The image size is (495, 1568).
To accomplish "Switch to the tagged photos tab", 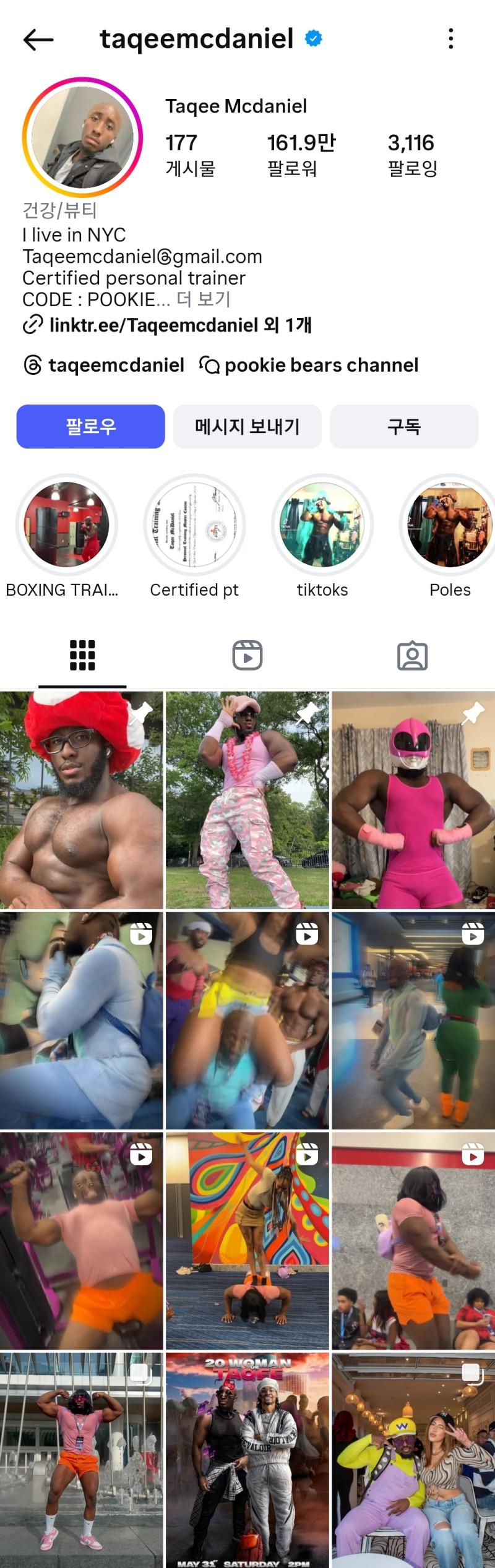I will 412,655.
